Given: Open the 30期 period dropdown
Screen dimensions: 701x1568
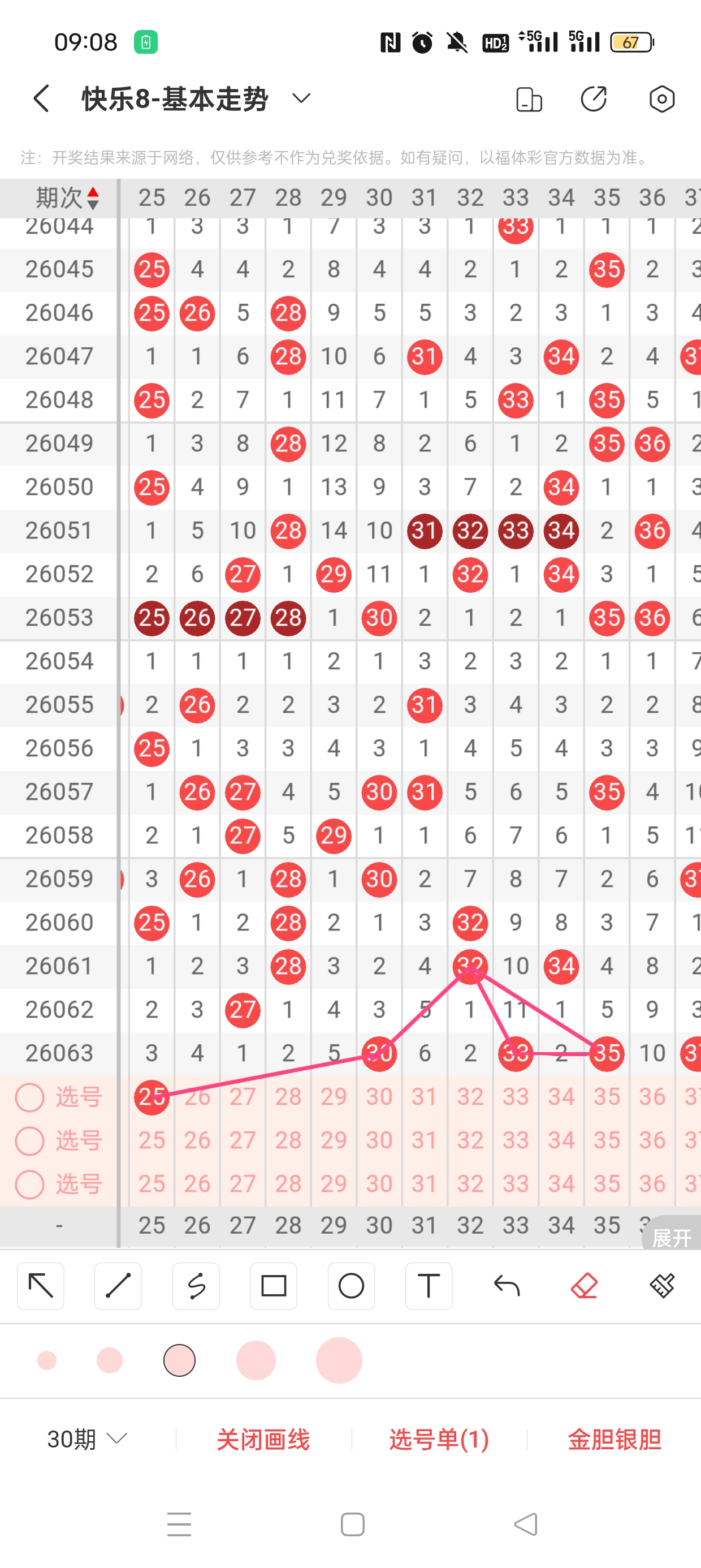Looking at the screenshot, I should click(86, 1439).
